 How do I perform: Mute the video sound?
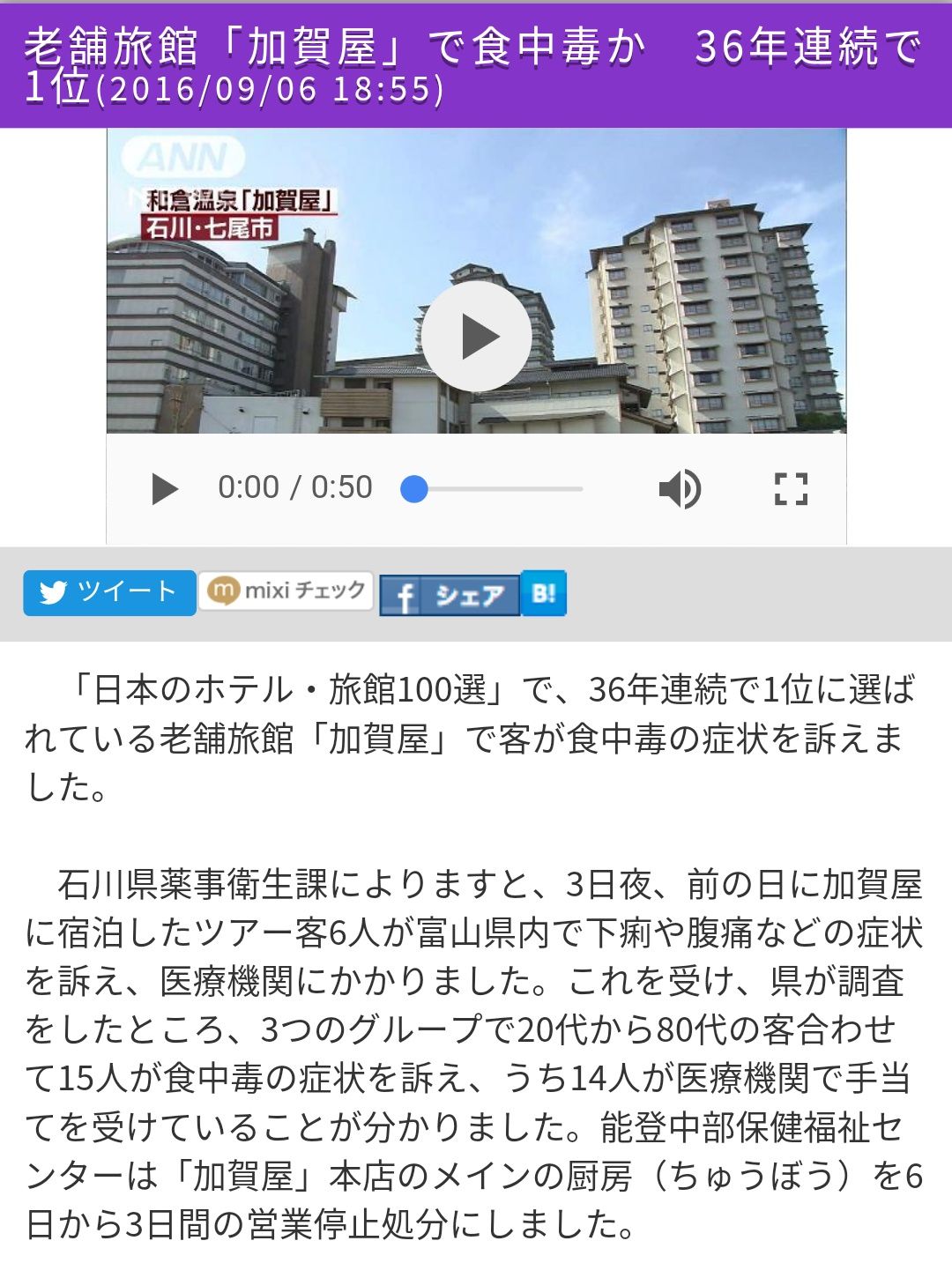click(680, 488)
